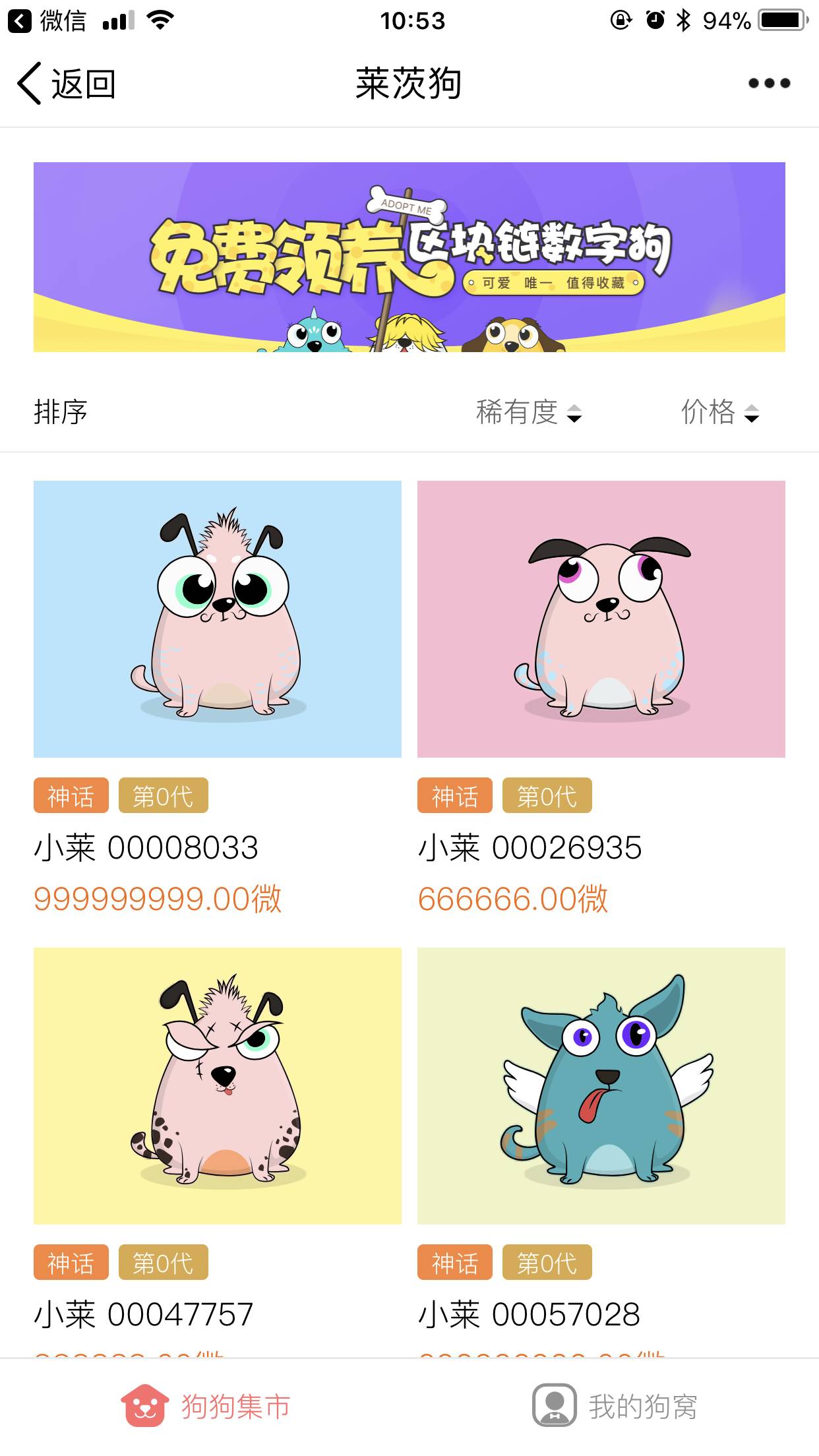Screen dimensions: 819x1456
Task: Tap the back chevron icon beside 返回
Action: click(28, 84)
